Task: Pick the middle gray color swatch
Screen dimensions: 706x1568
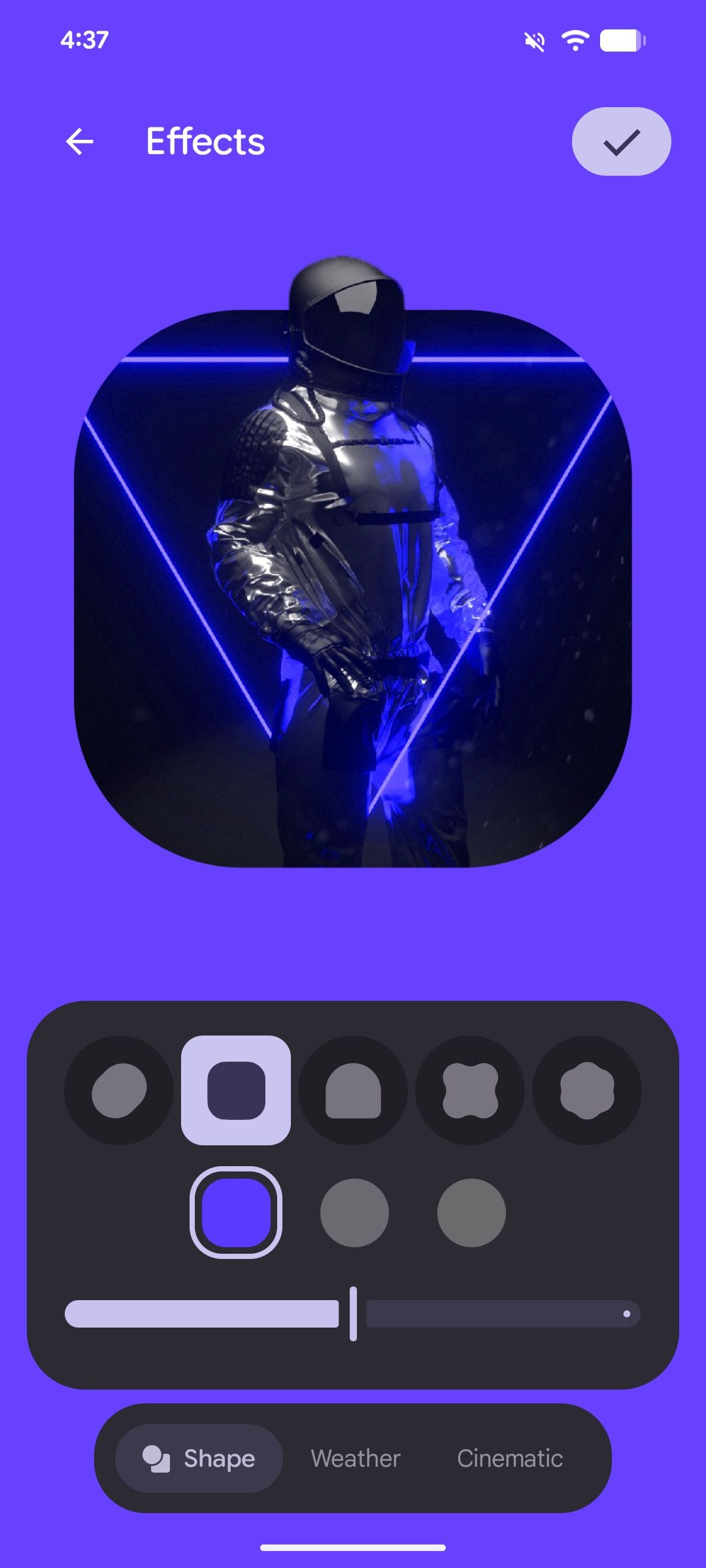Action: [x=354, y=1213]
